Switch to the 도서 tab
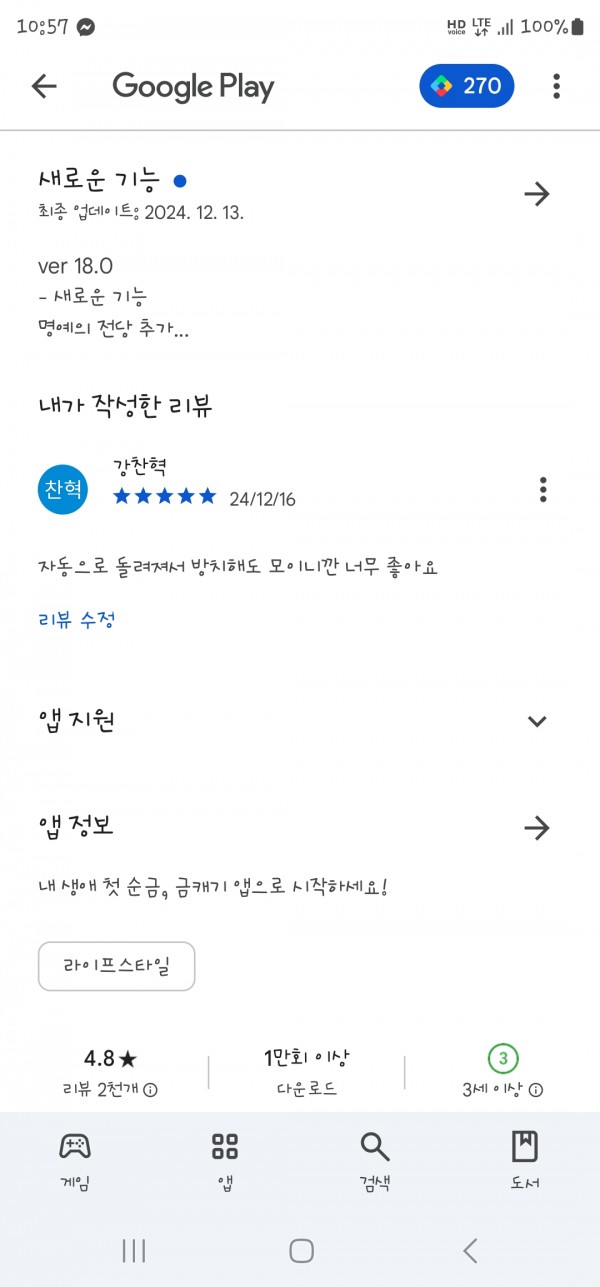Viewport: 600px width, 1287px height. [x=525, y=1160]
